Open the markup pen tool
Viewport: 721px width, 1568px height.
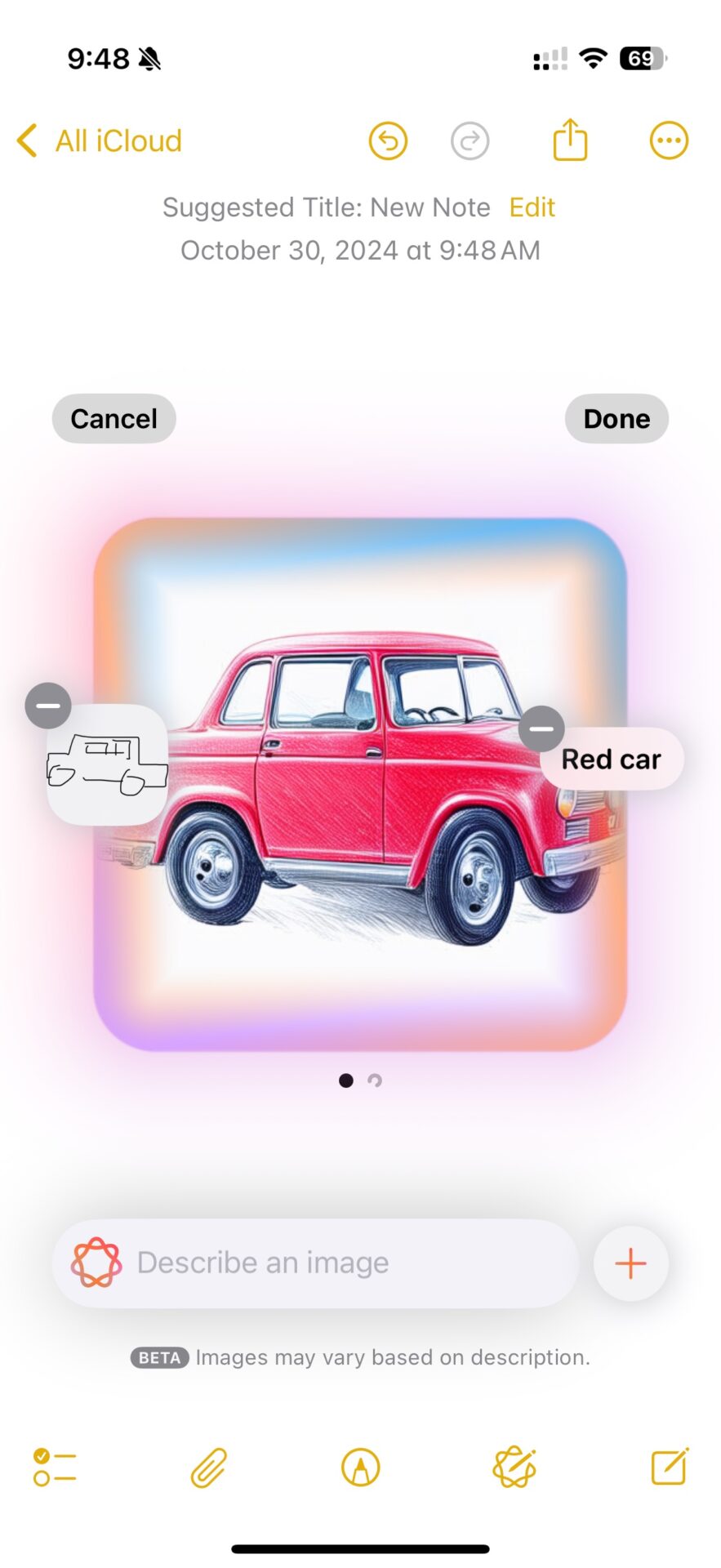click(360, 1467)
